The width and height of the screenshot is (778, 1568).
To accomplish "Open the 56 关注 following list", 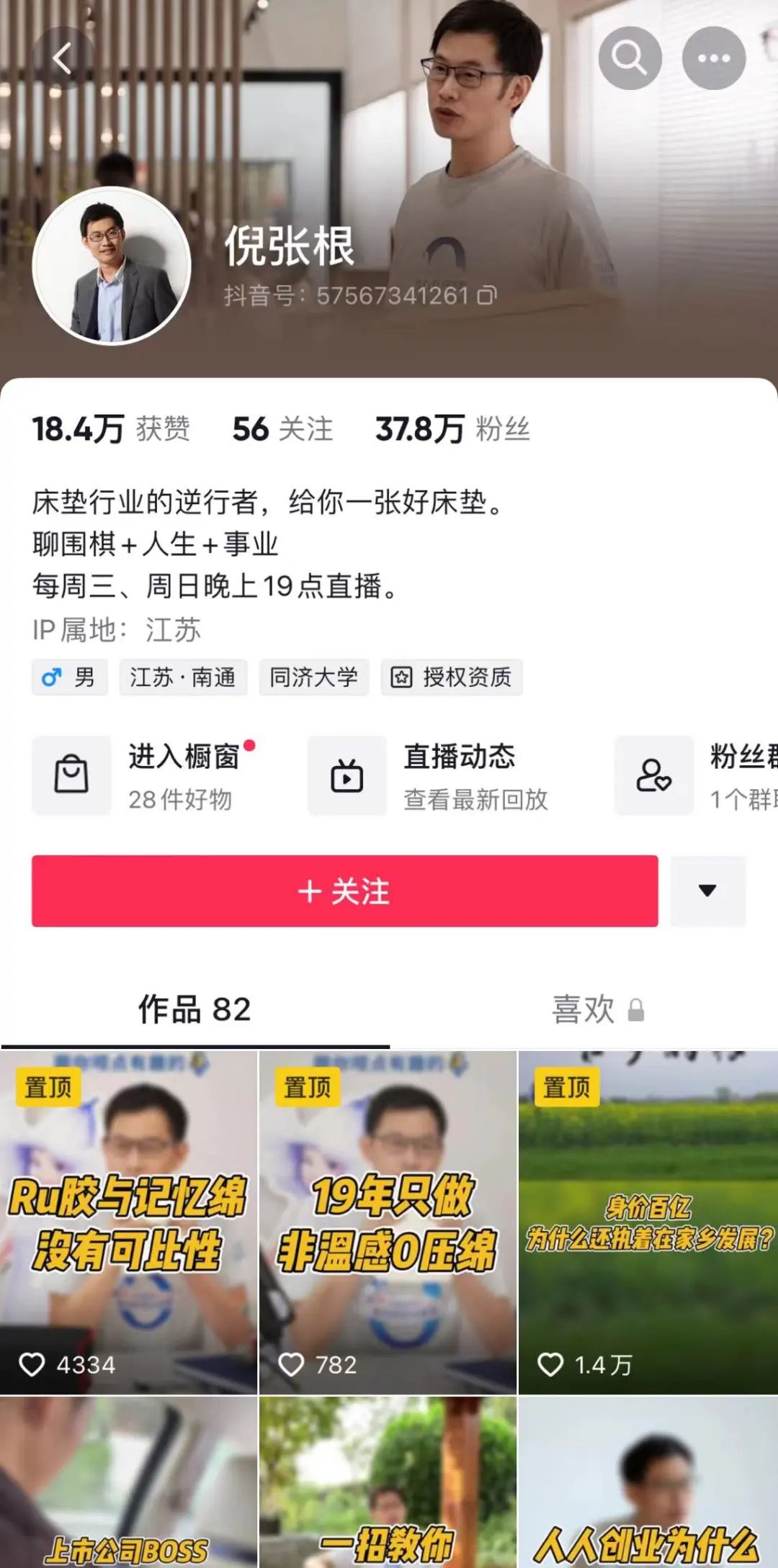I will tap(282, 429).
